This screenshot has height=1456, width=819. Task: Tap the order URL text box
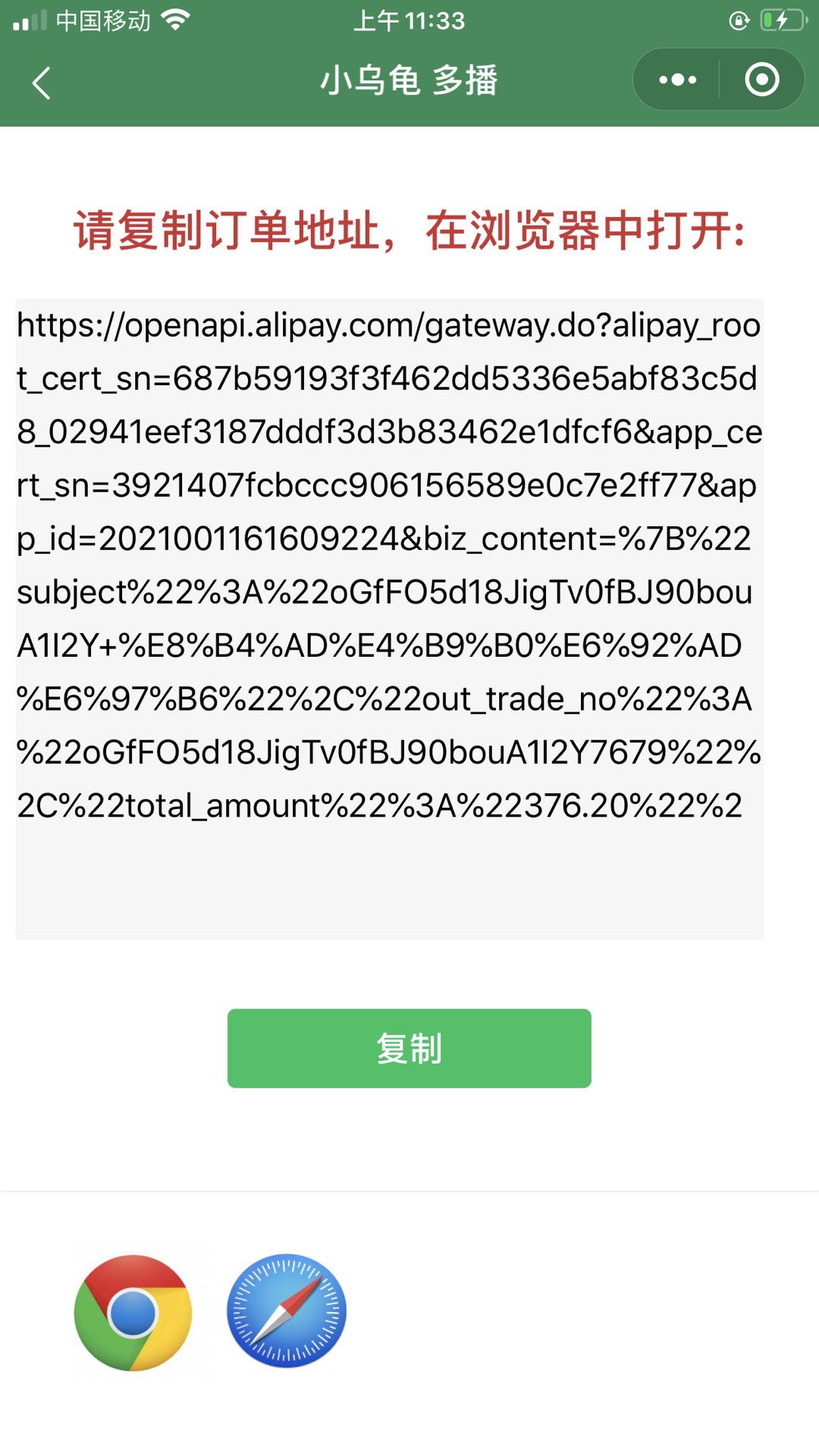click(390, 619)
